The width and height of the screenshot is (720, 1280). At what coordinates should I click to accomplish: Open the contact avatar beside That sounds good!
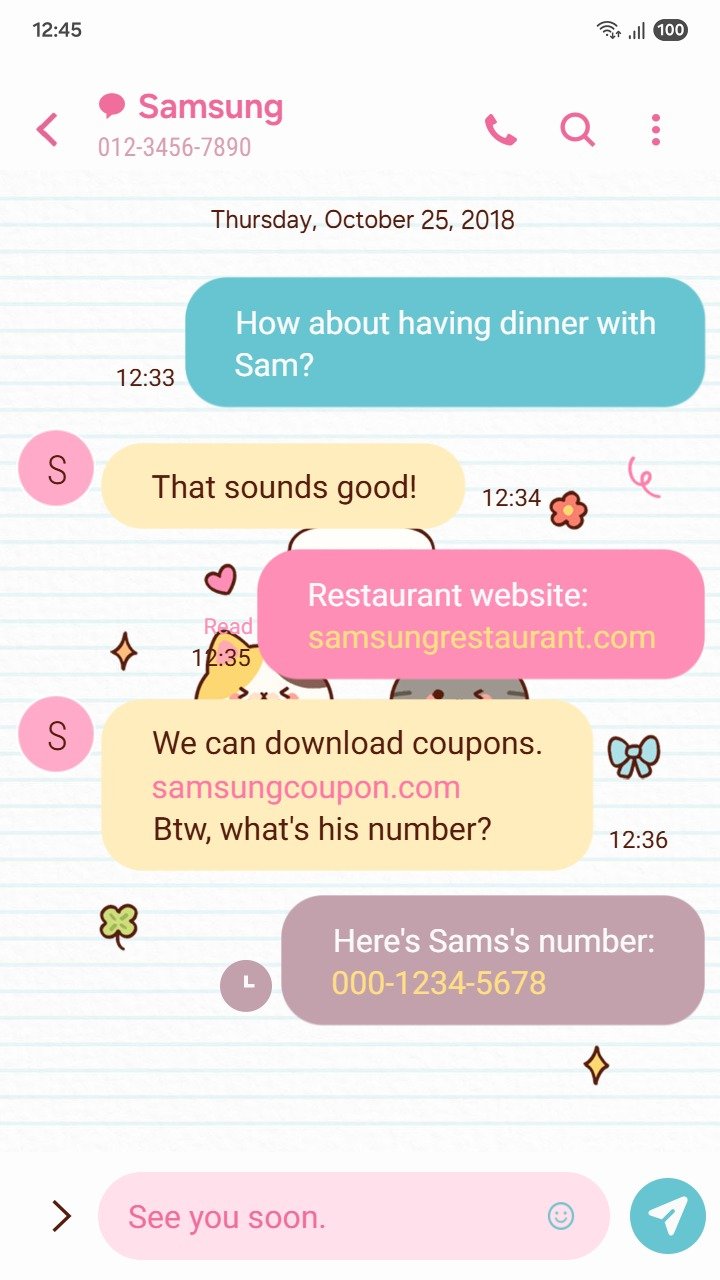click(56, 468)
